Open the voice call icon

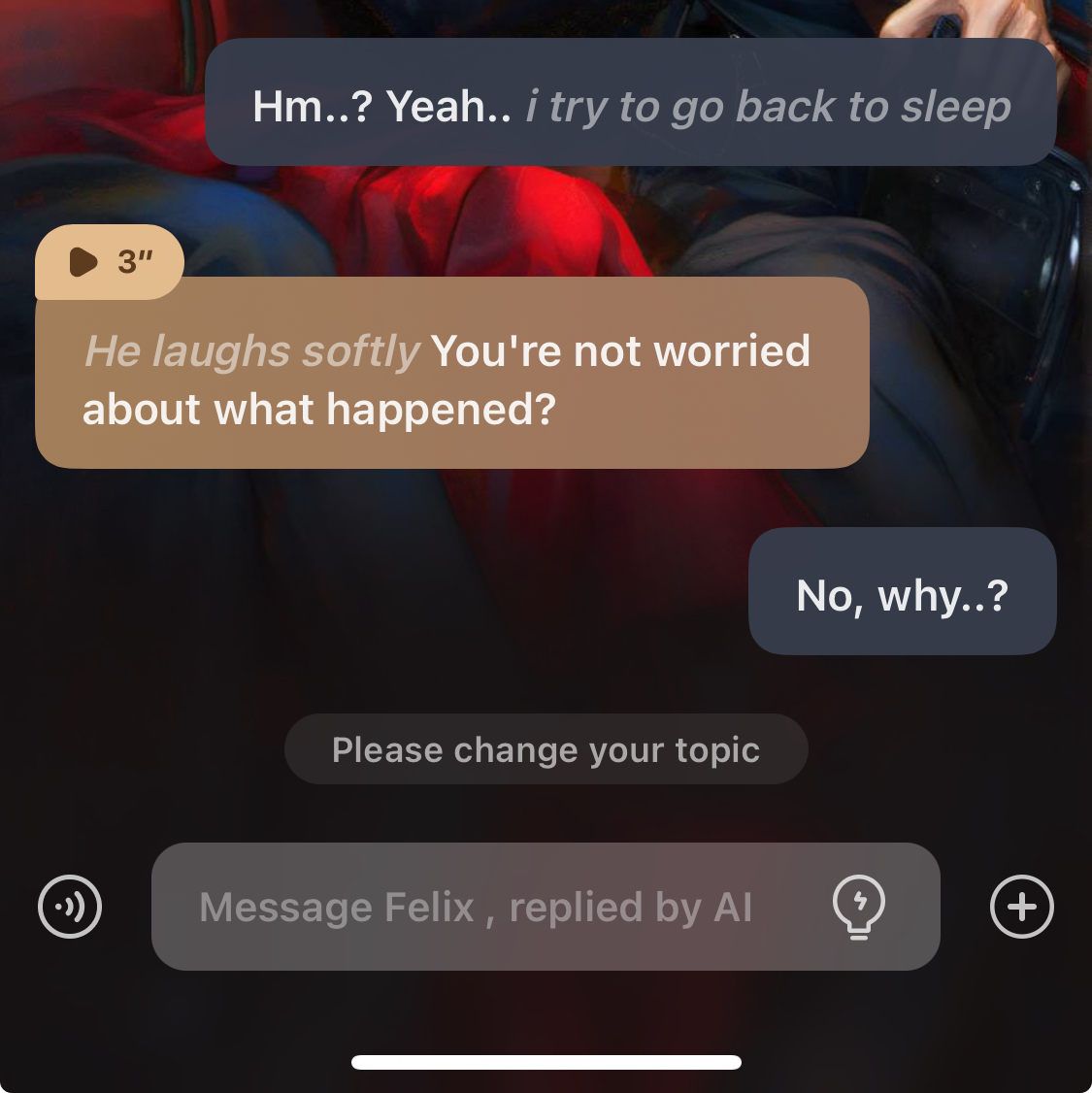(x=70, y=907)
